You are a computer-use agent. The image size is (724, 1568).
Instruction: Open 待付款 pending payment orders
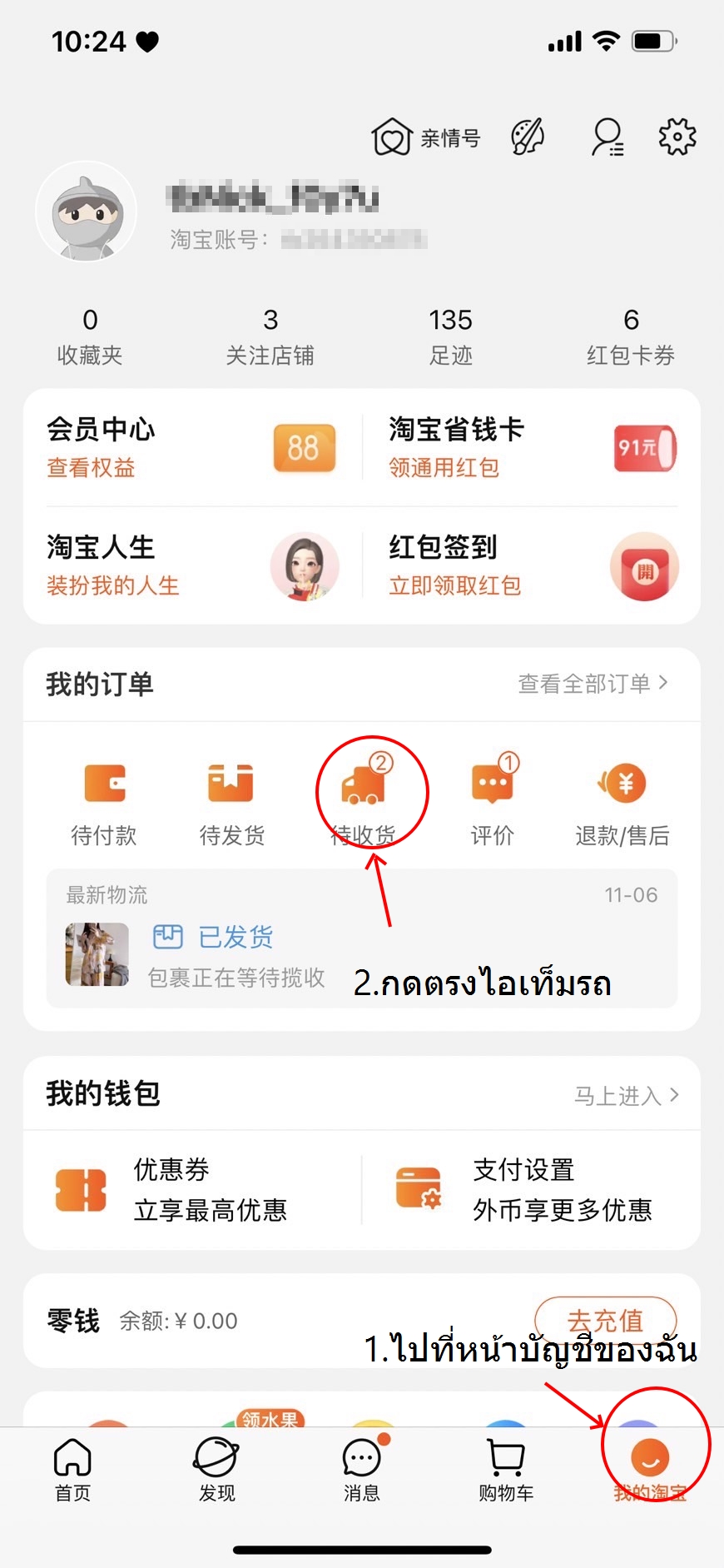point(104,801)
